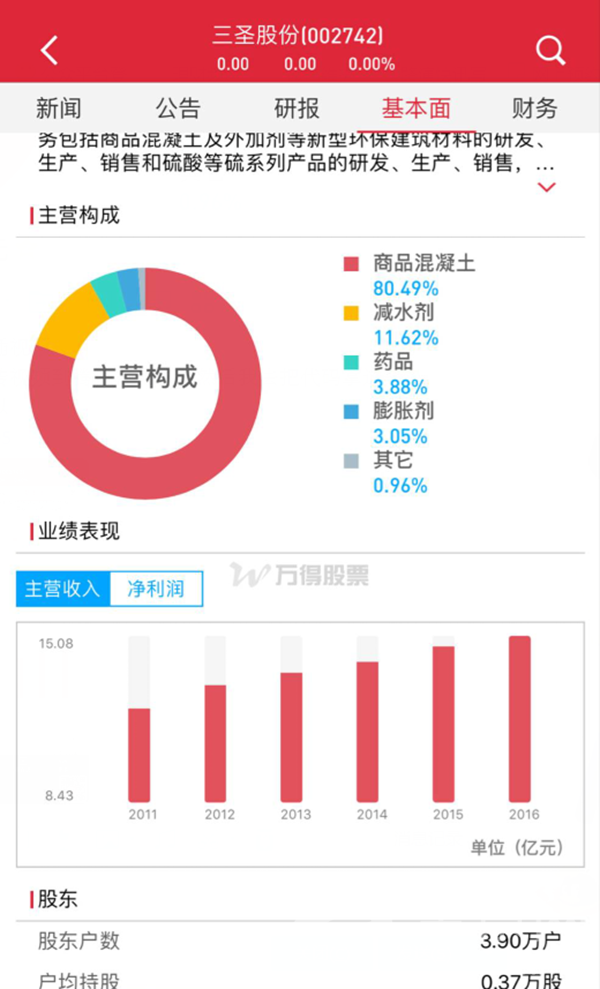The width and height of the screenshot is (600, 989).
Task: Expand the company description with red chevron
Action: click(546, 187)
